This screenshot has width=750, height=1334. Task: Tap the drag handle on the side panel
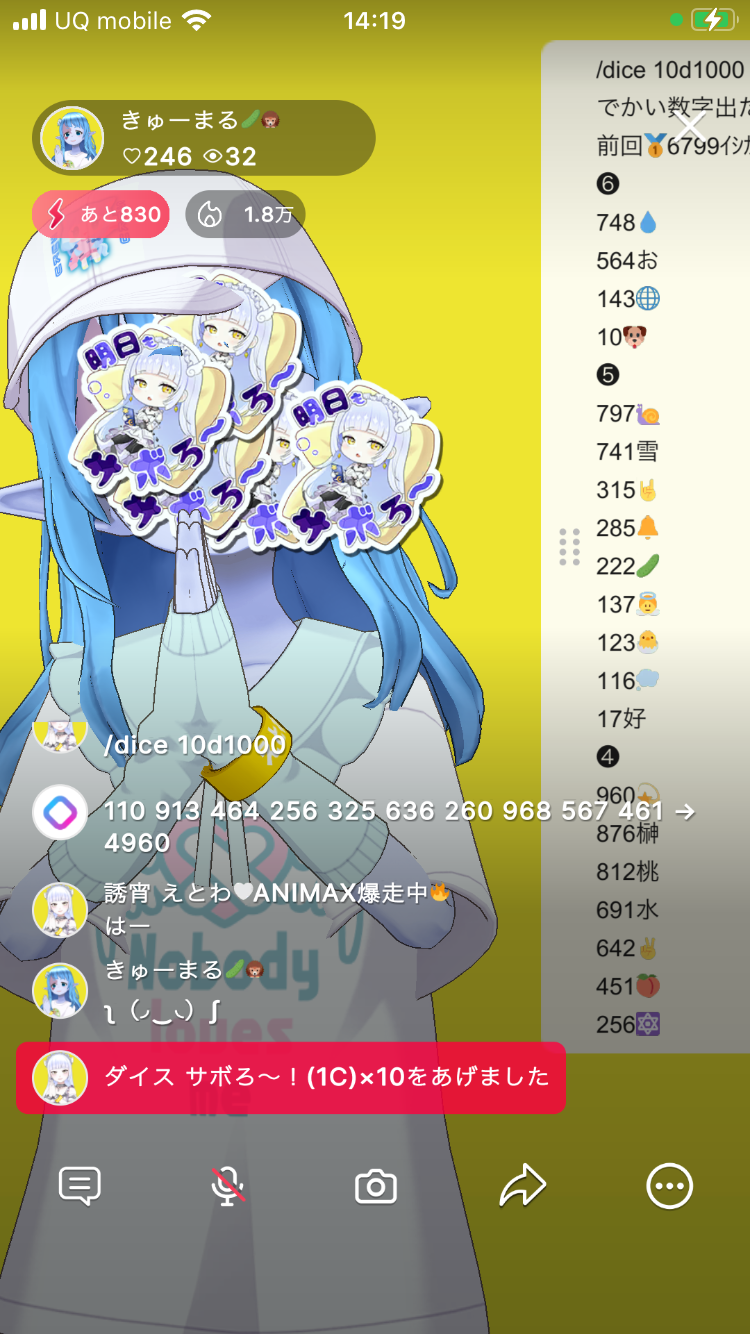click(569, 547)
